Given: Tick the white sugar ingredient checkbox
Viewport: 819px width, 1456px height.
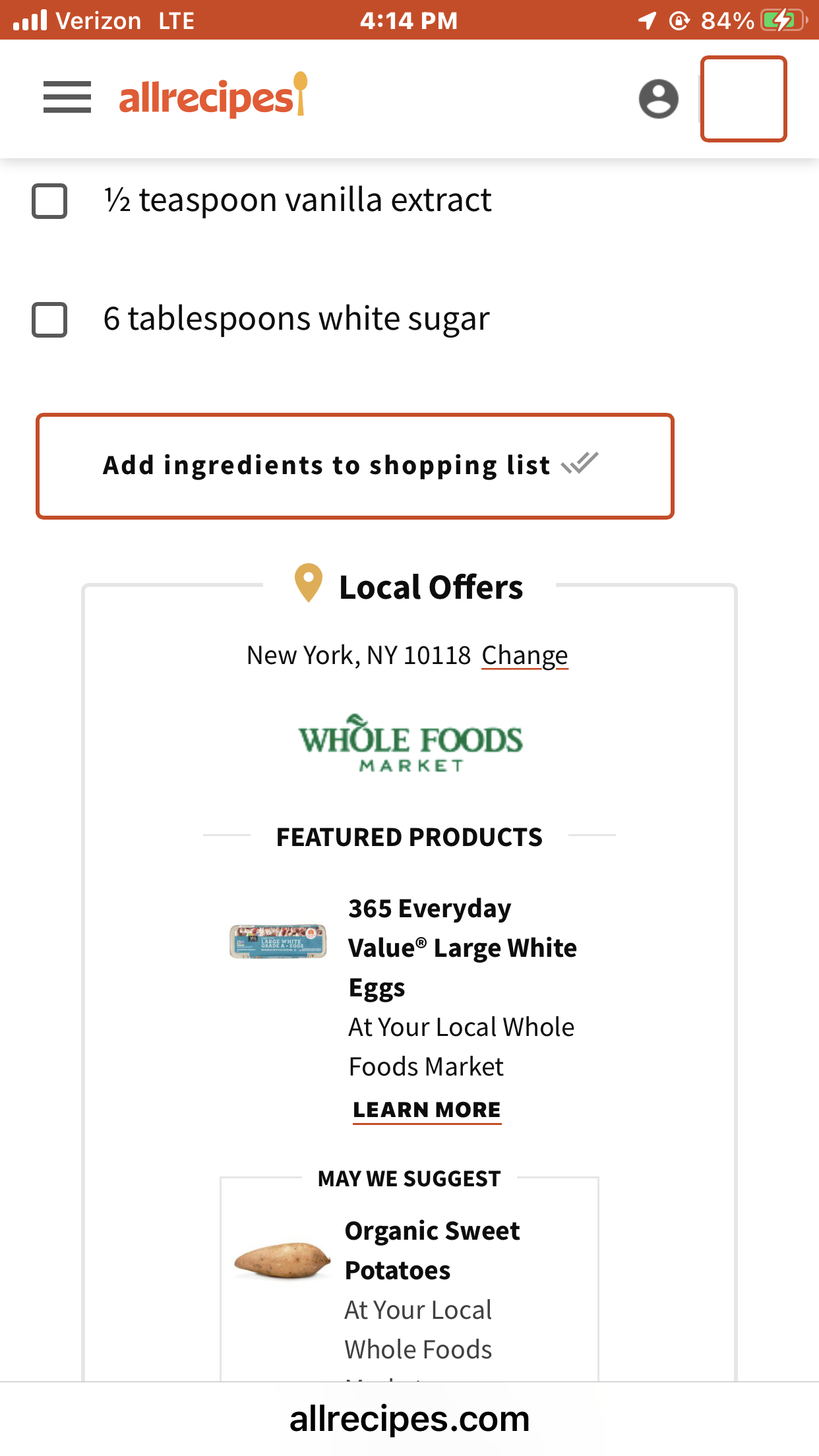Looking at the screenshot, I should (x=49, y=320).
